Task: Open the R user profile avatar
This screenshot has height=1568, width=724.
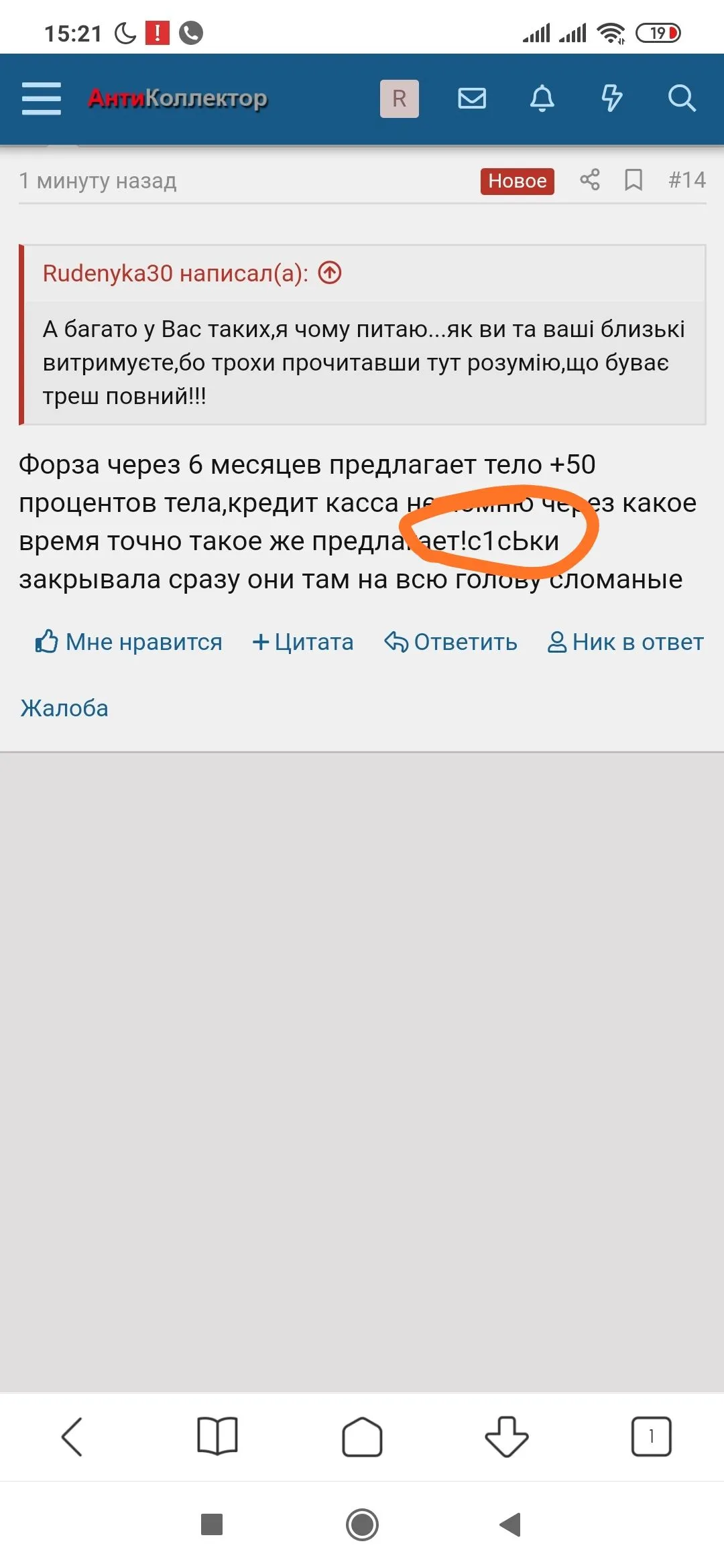Action: coord(399,99)
